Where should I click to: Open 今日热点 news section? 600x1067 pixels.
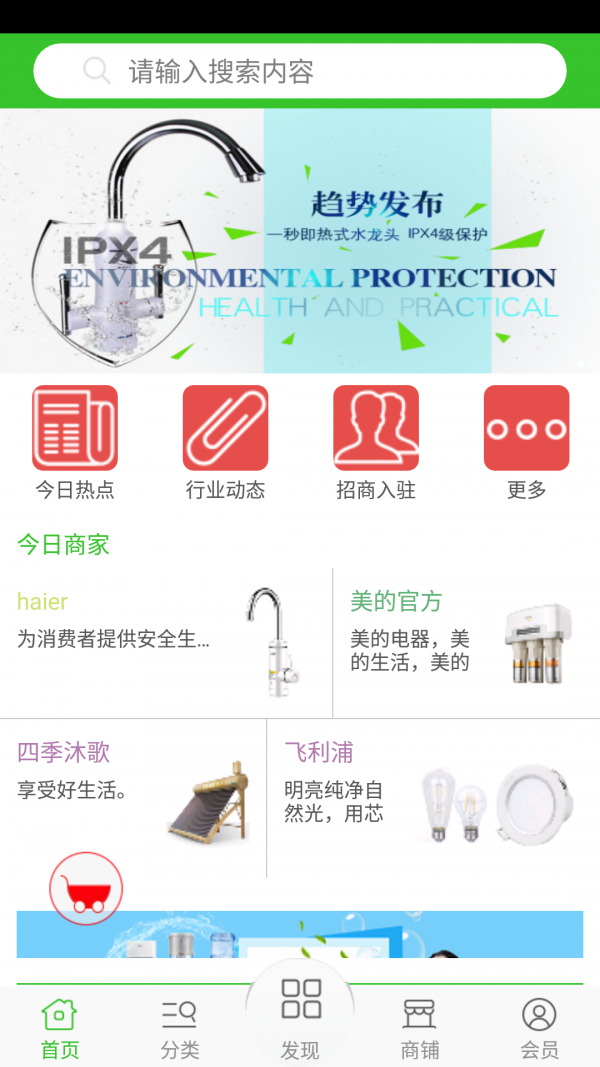click(x=75, y=442)
